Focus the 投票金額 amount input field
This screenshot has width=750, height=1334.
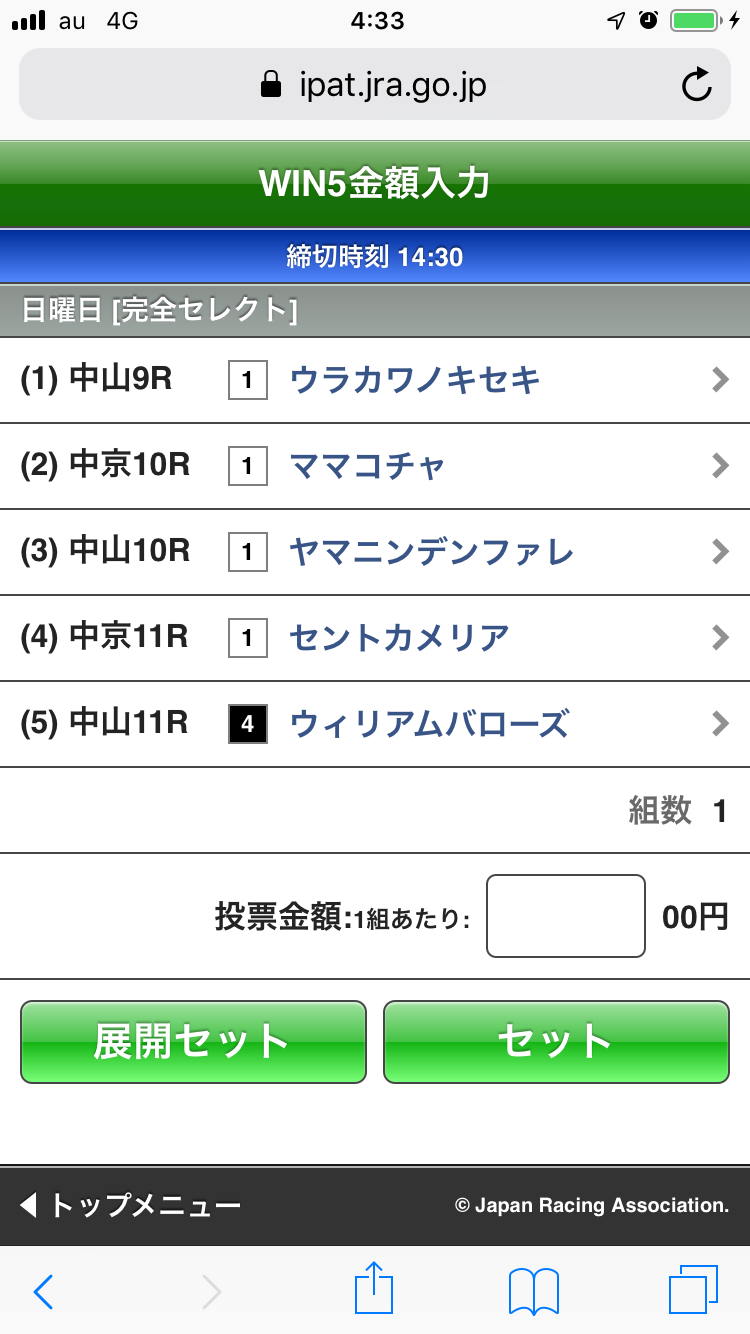tap(565, 916)
